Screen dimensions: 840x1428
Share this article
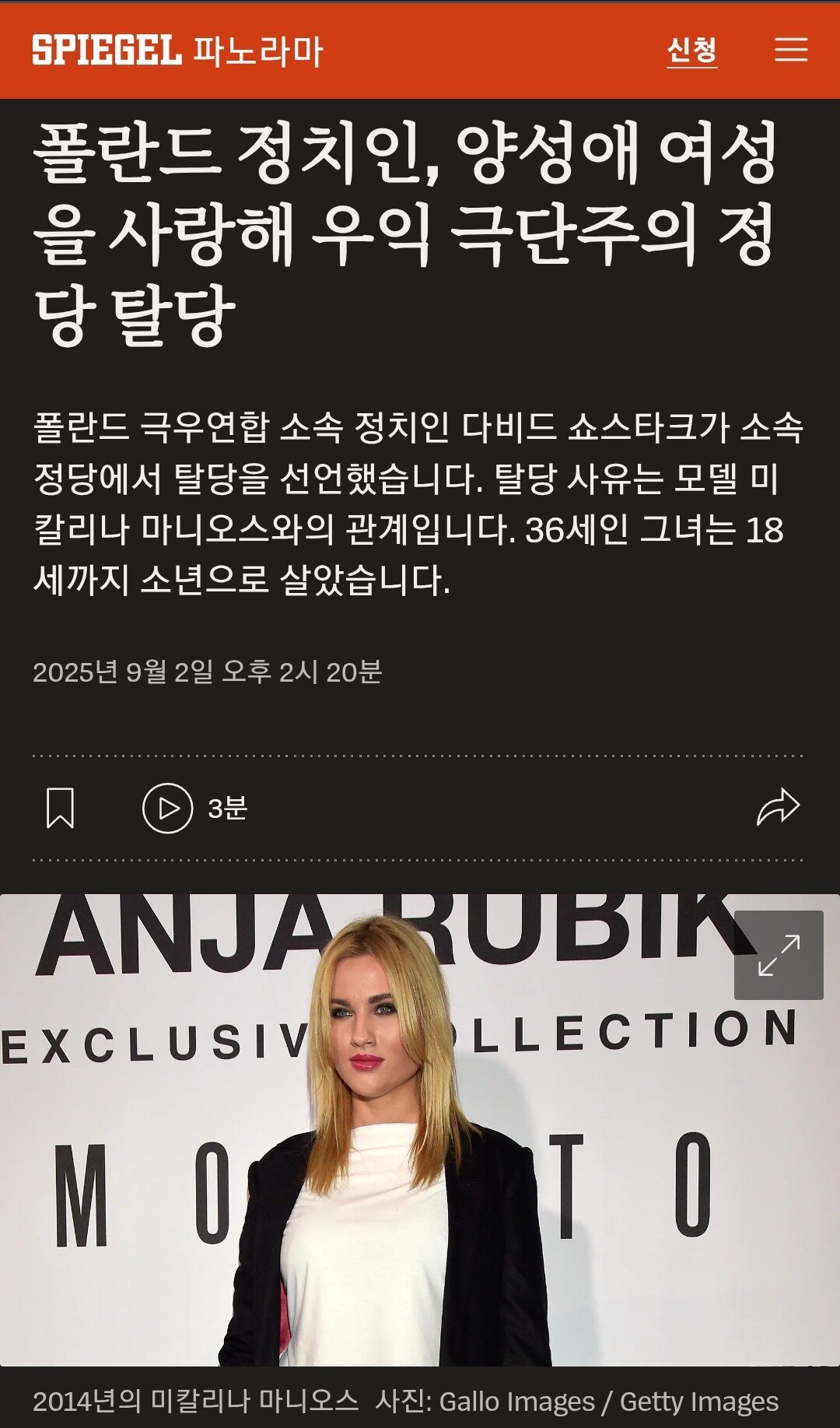click(778, 807)
